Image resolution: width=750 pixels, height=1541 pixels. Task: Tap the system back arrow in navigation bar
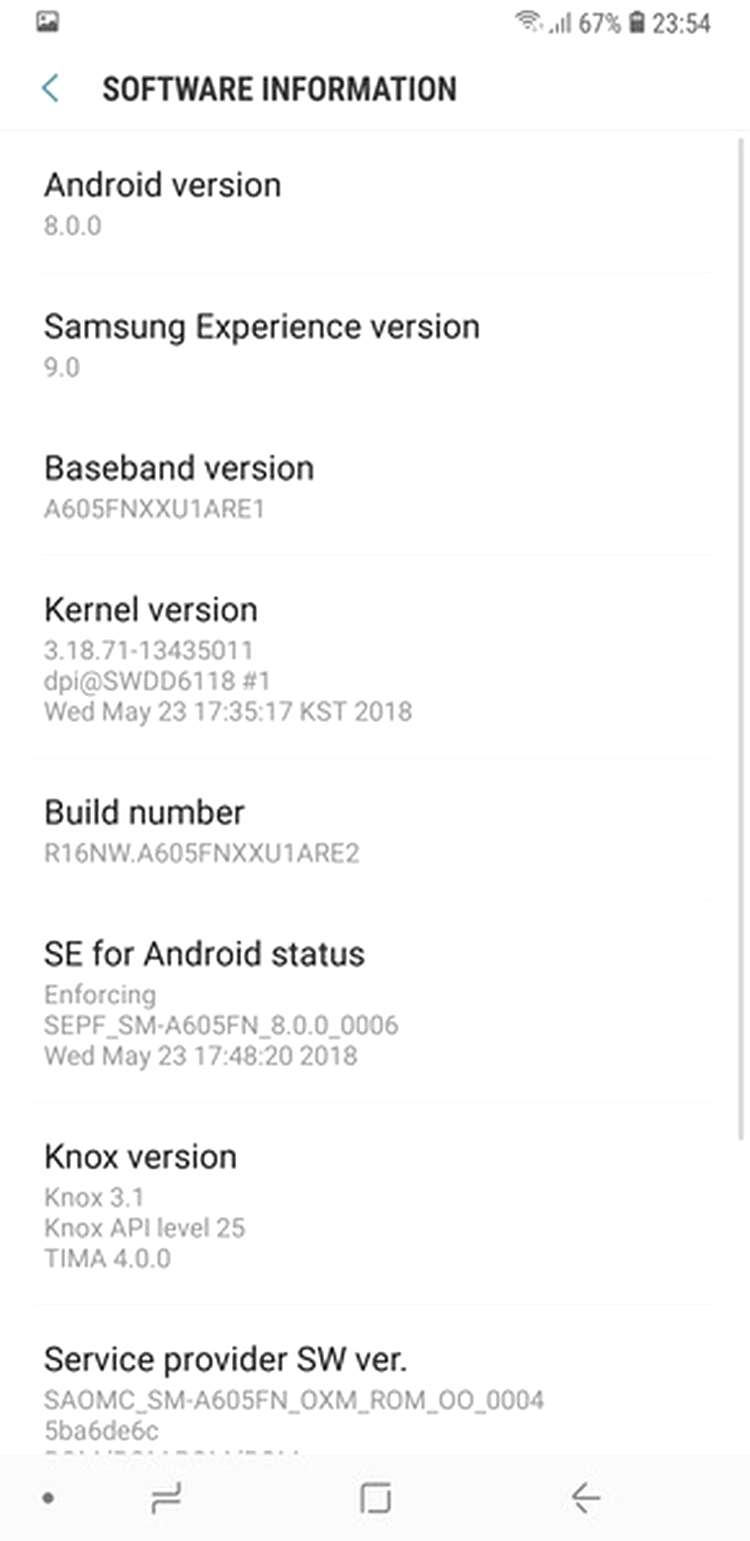pyautogui.click(x=585, y=1498)
